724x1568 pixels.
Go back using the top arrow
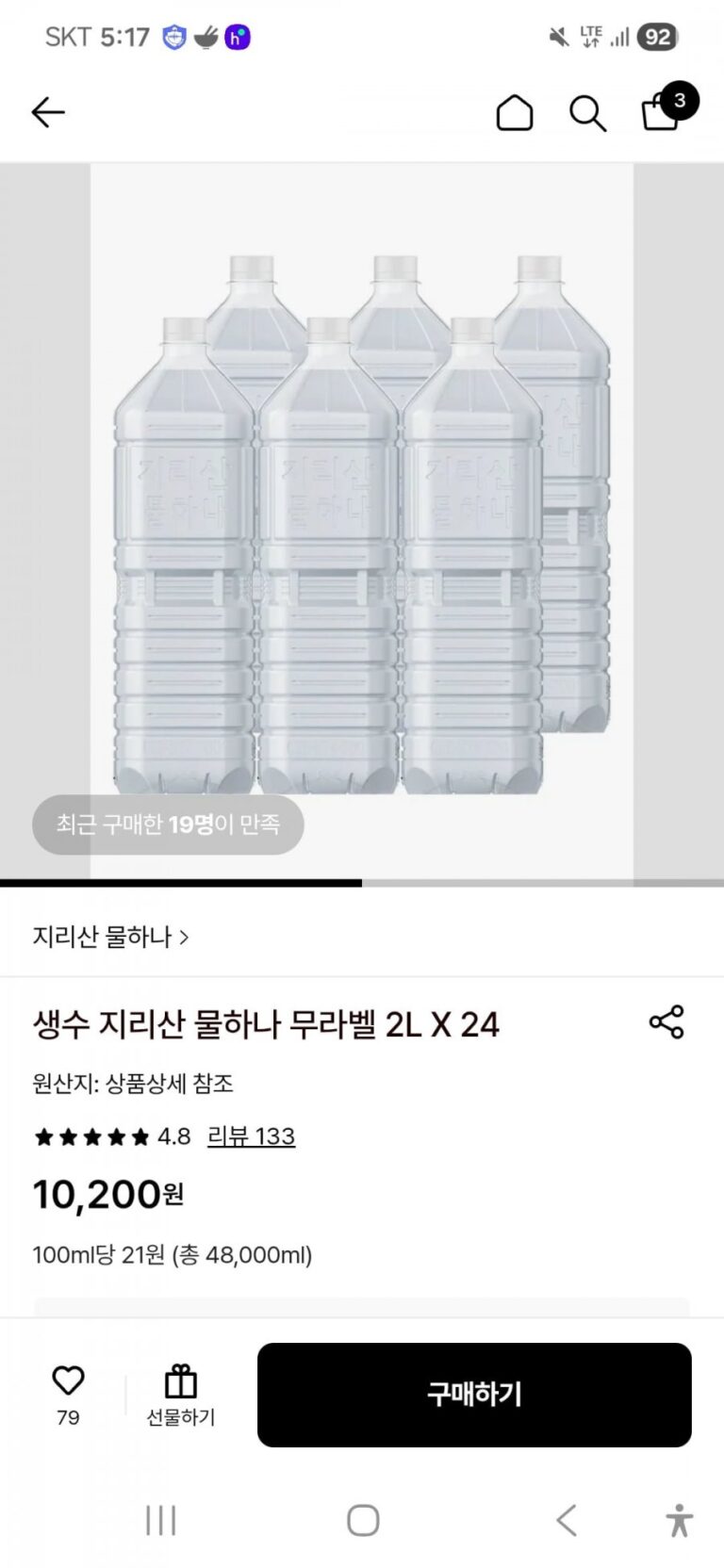[48, 113]
